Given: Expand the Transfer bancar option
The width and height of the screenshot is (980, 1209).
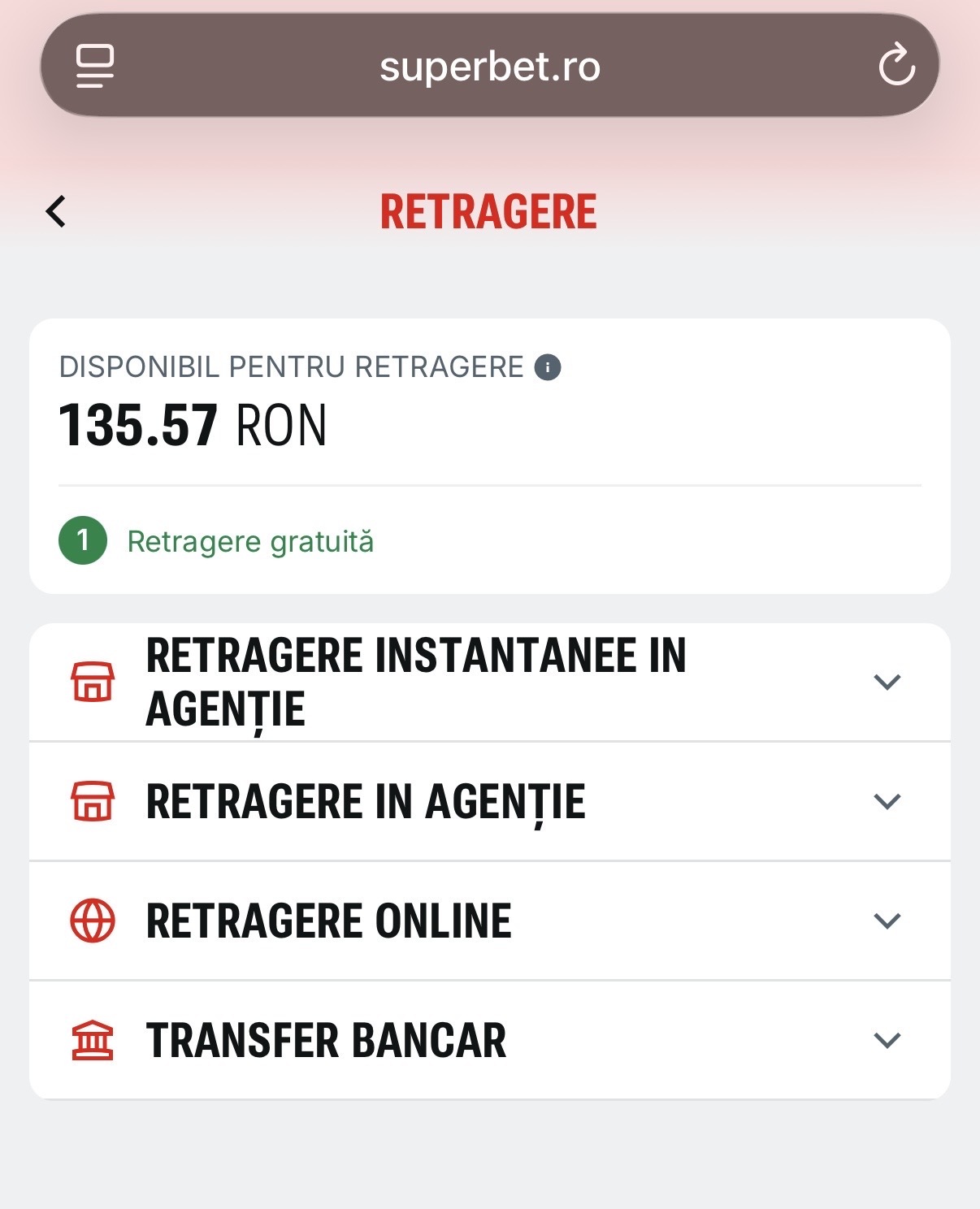Looking at the screenshot, I should 489,1040.
